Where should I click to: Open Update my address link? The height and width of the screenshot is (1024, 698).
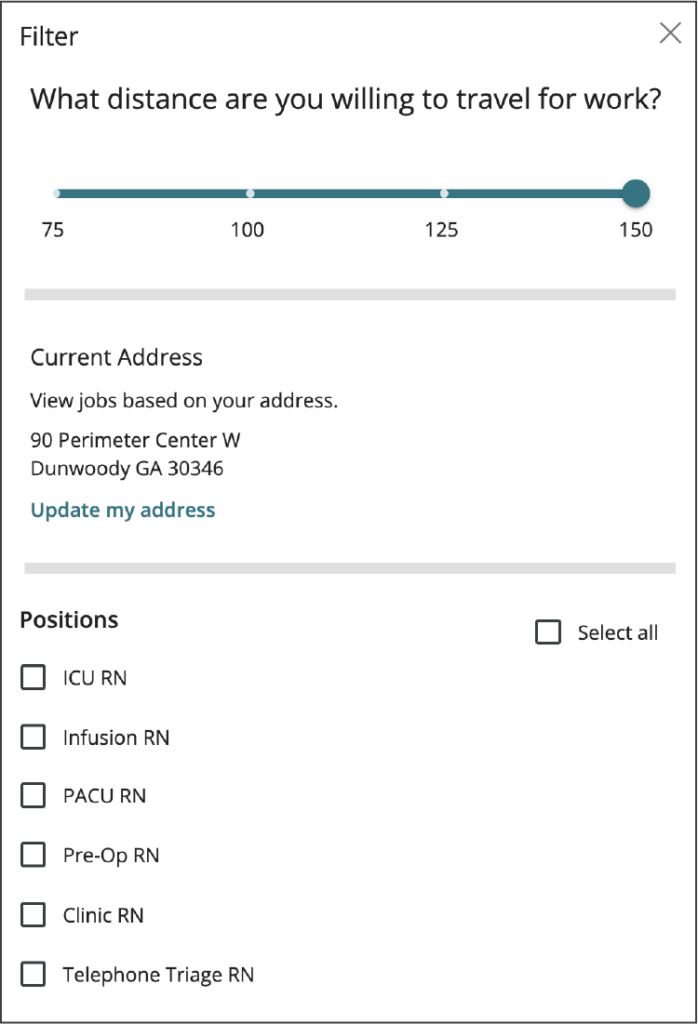coord(123,510)
